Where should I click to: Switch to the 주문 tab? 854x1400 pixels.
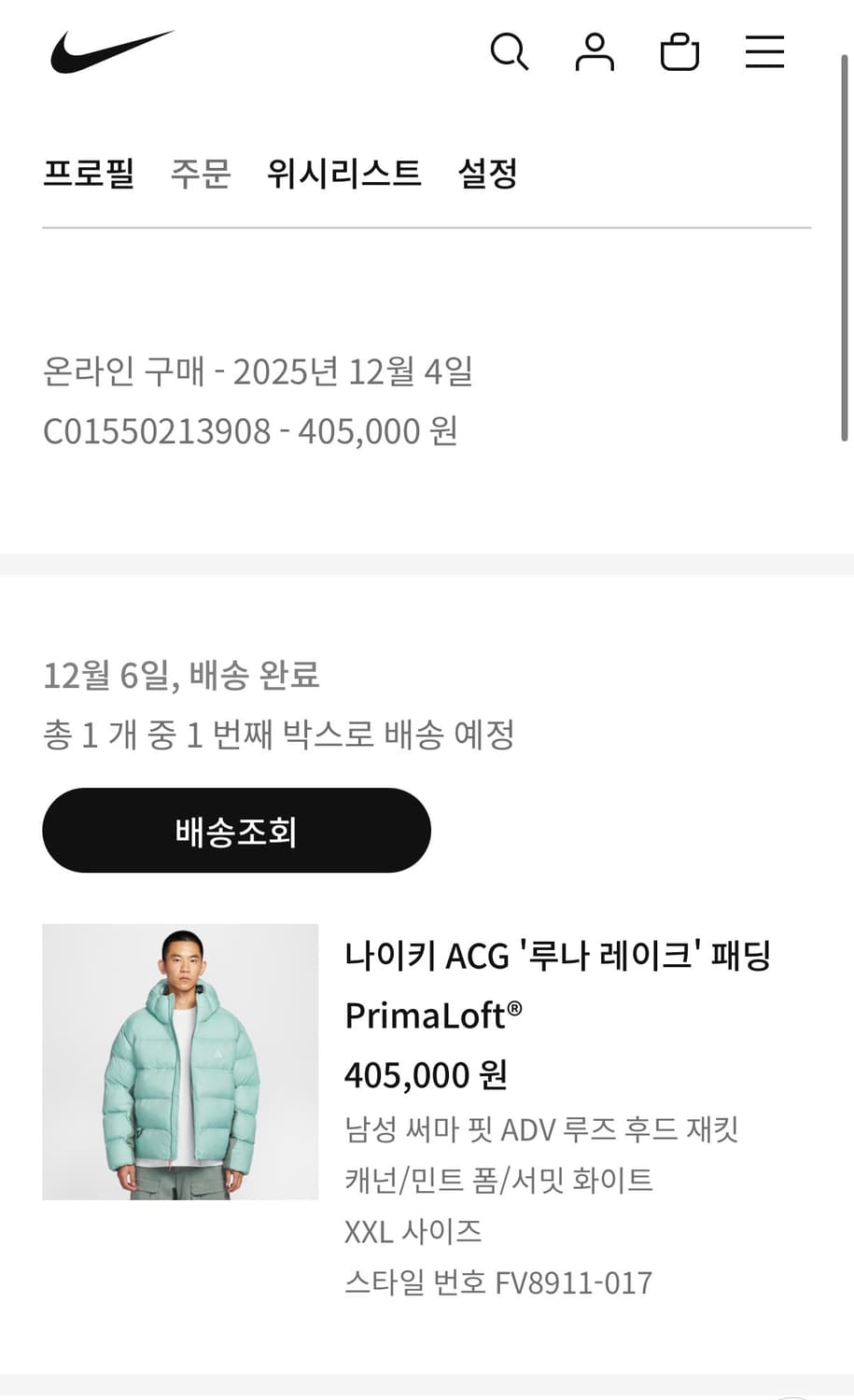(201, 174)
